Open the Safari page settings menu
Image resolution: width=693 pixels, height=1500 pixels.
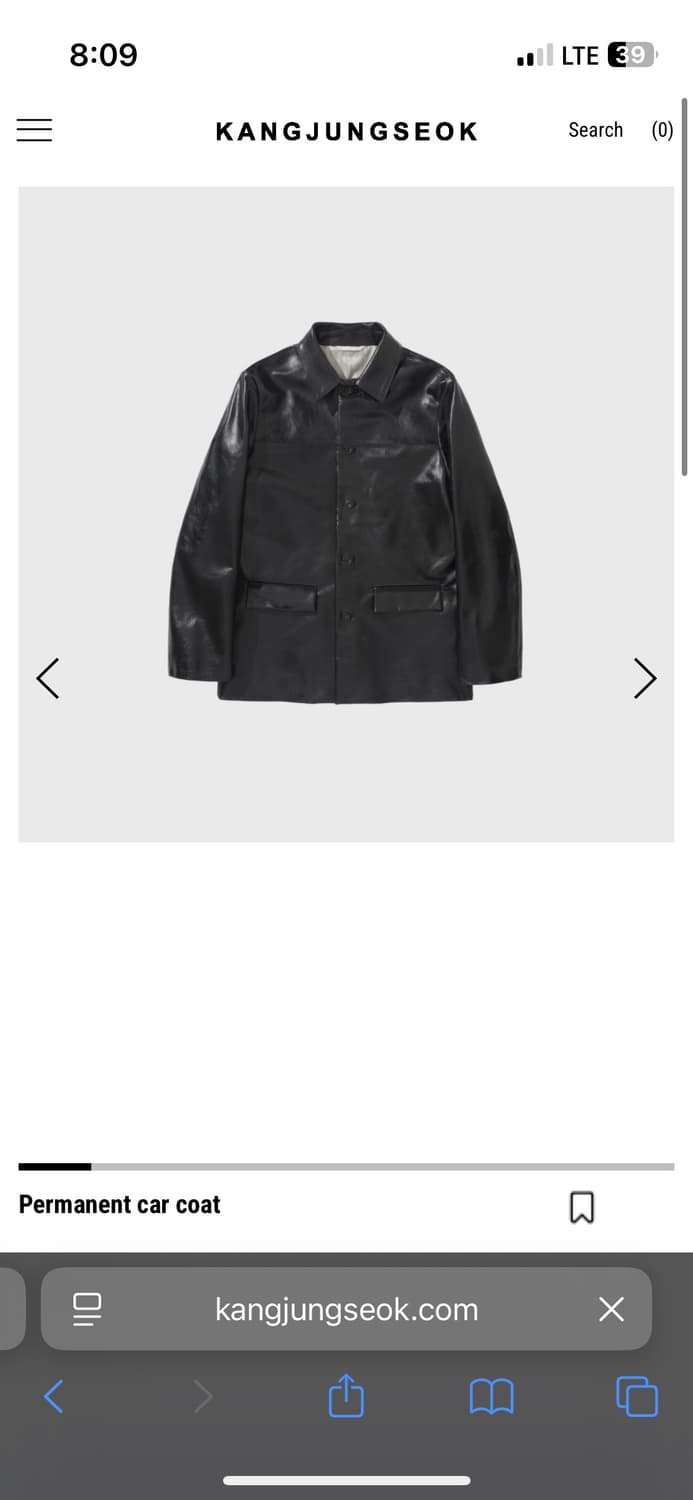click(88, 1309)
